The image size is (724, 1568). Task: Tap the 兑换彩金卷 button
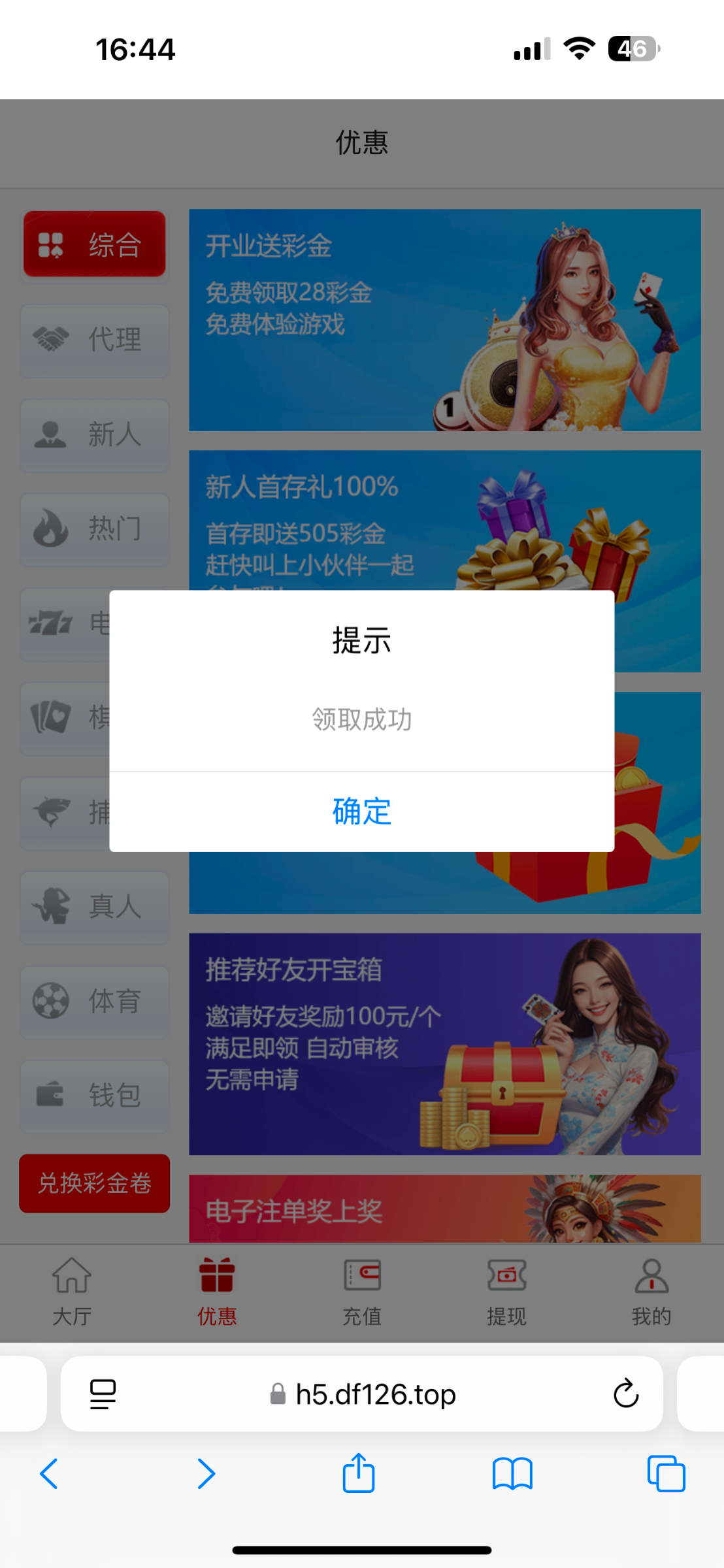coord(95,1183)
